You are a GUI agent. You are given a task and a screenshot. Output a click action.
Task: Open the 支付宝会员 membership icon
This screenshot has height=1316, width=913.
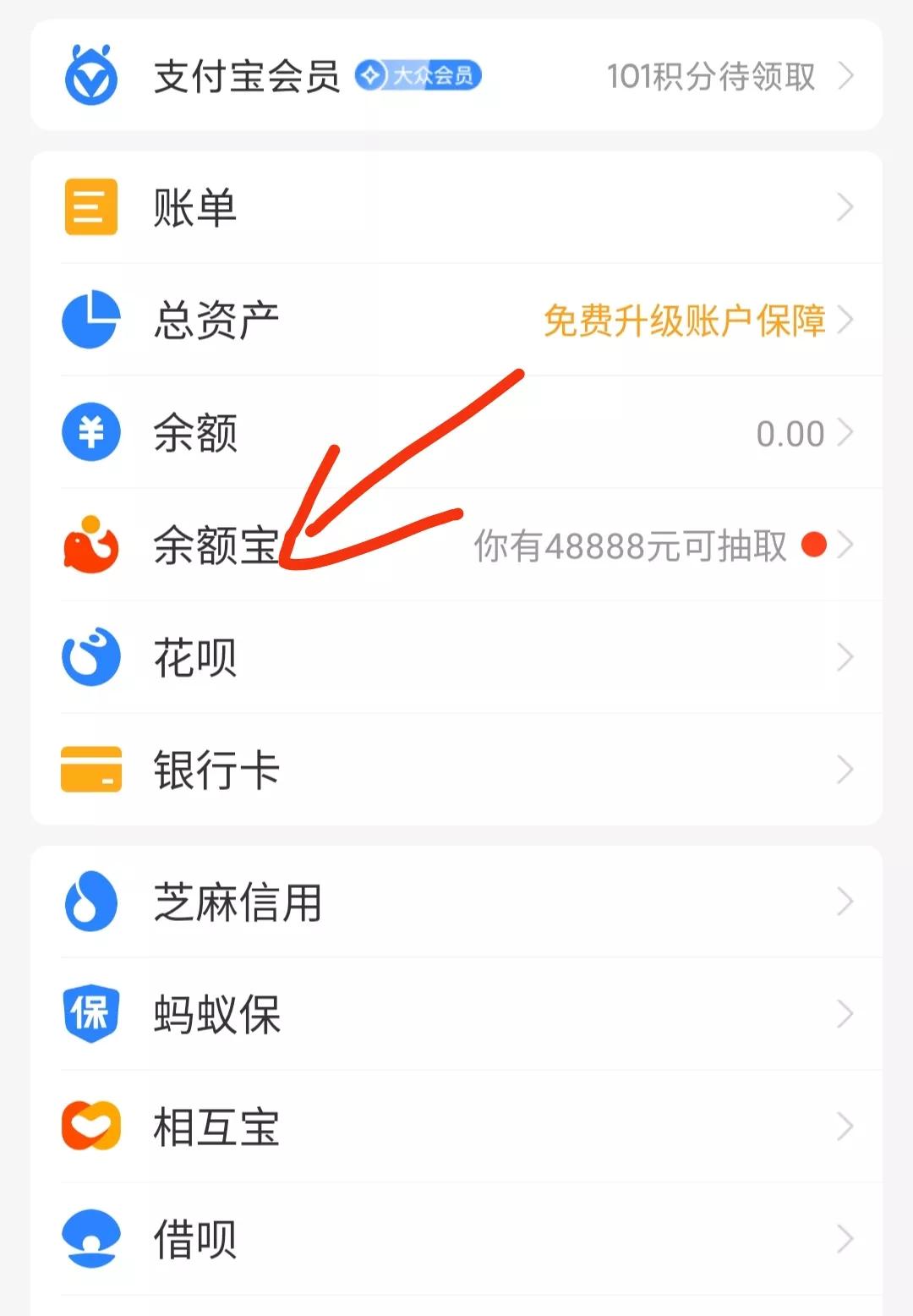[93, 75]
